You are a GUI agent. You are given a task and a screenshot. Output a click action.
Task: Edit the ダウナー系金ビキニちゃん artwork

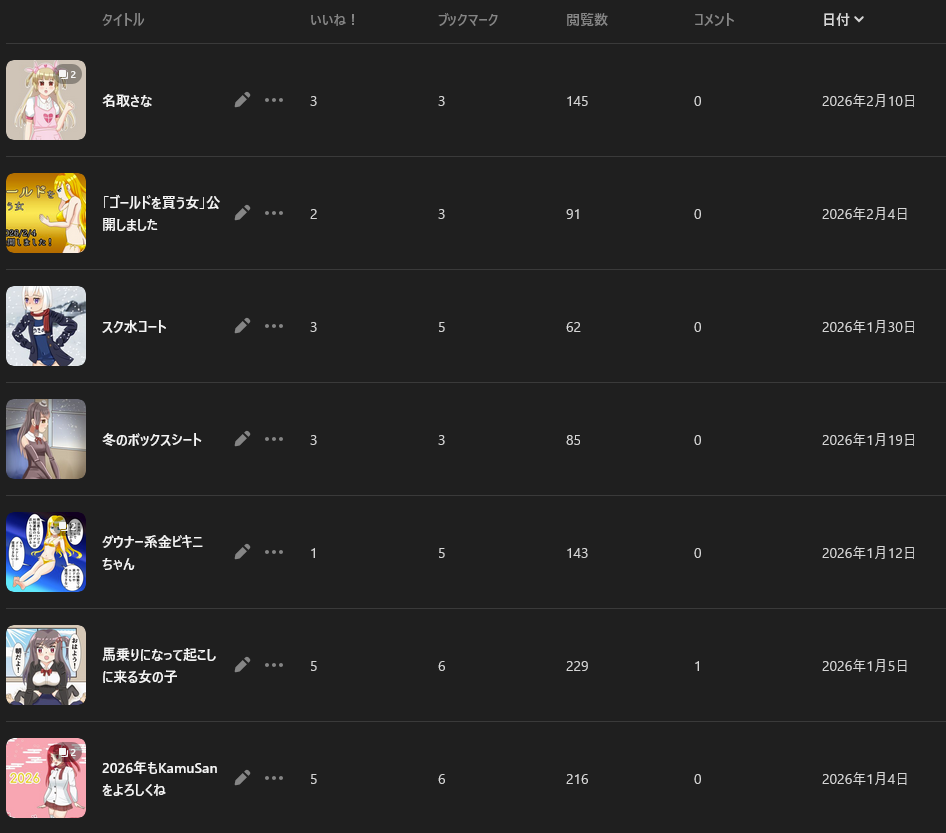pos(242,552)
